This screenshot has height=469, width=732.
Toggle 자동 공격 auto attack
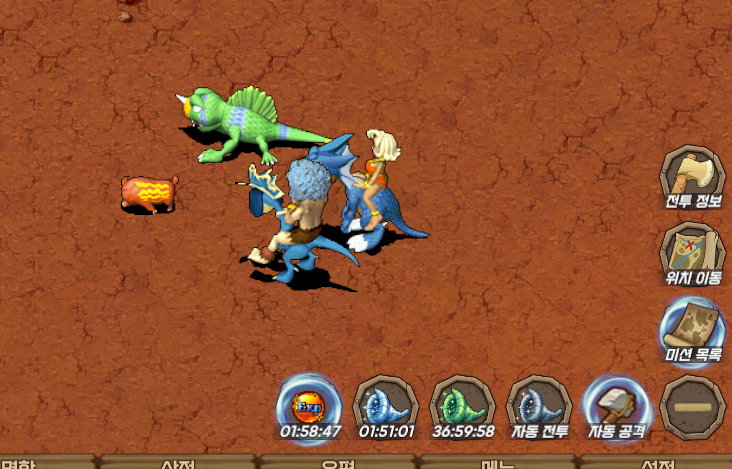[615, 408]
